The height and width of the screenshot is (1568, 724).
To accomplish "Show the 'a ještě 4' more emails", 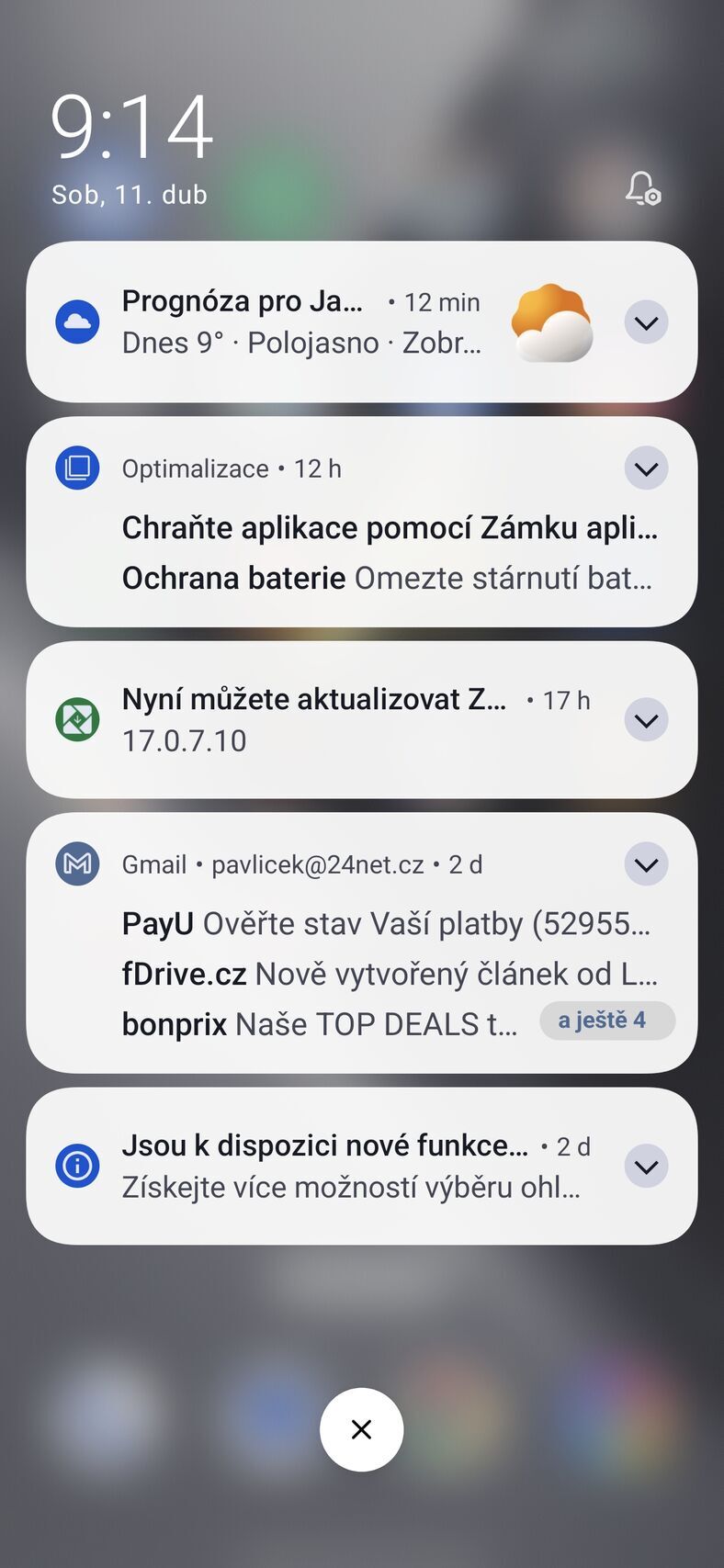I will [606, 1021].
